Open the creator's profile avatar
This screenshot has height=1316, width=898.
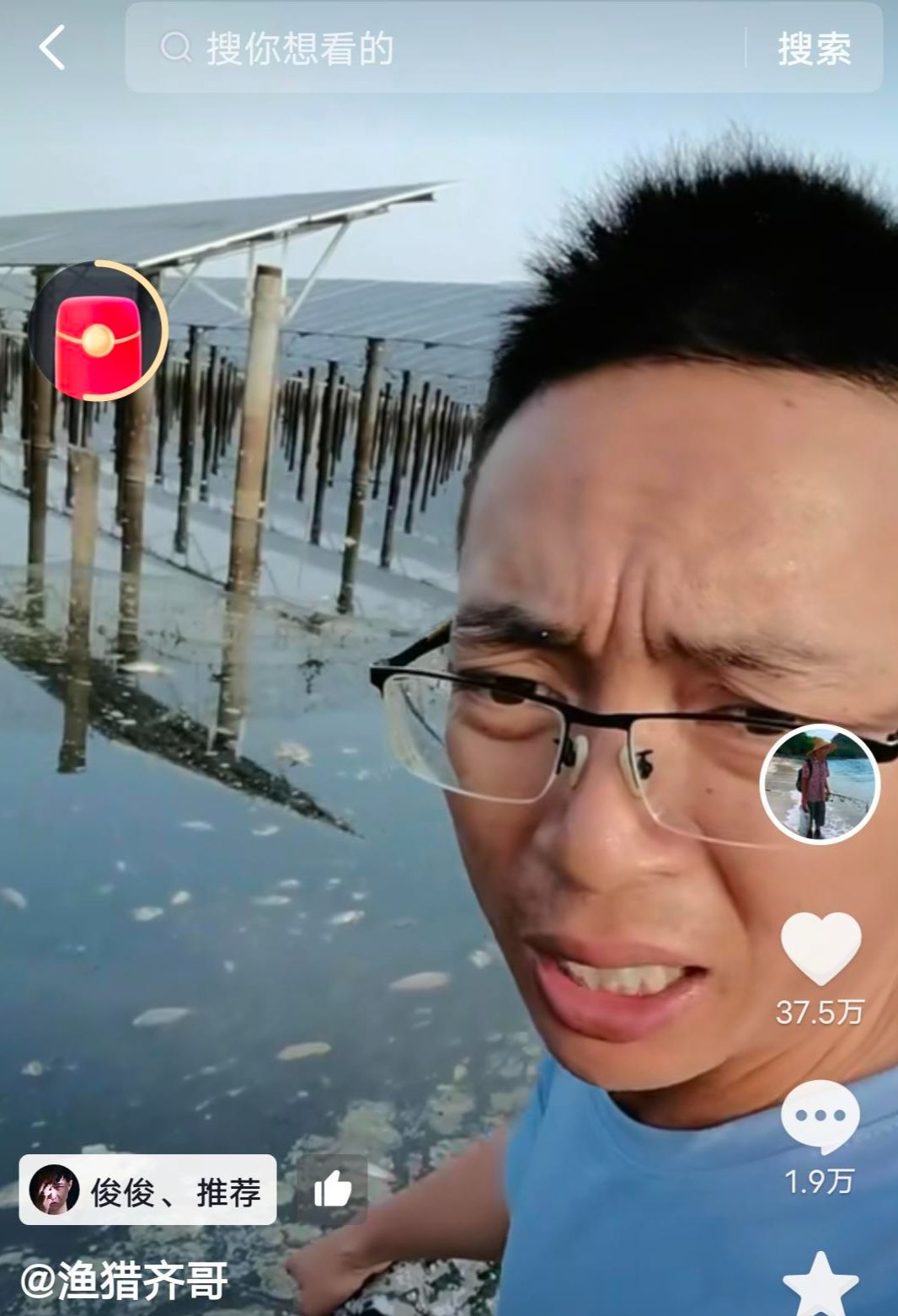(819, 784)
